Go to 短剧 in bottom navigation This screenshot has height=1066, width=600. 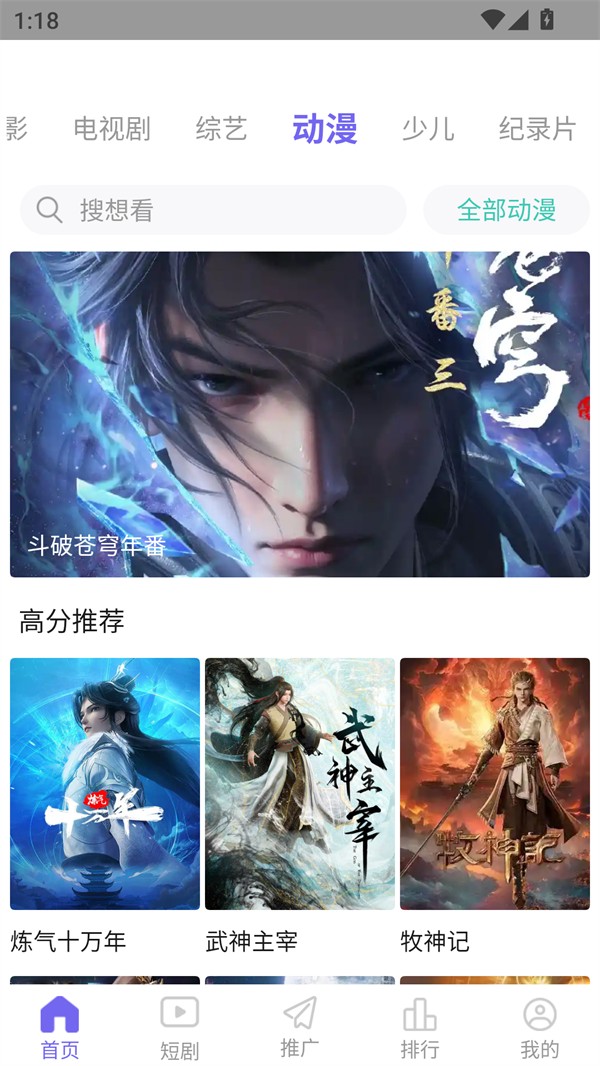(180, 1028)
